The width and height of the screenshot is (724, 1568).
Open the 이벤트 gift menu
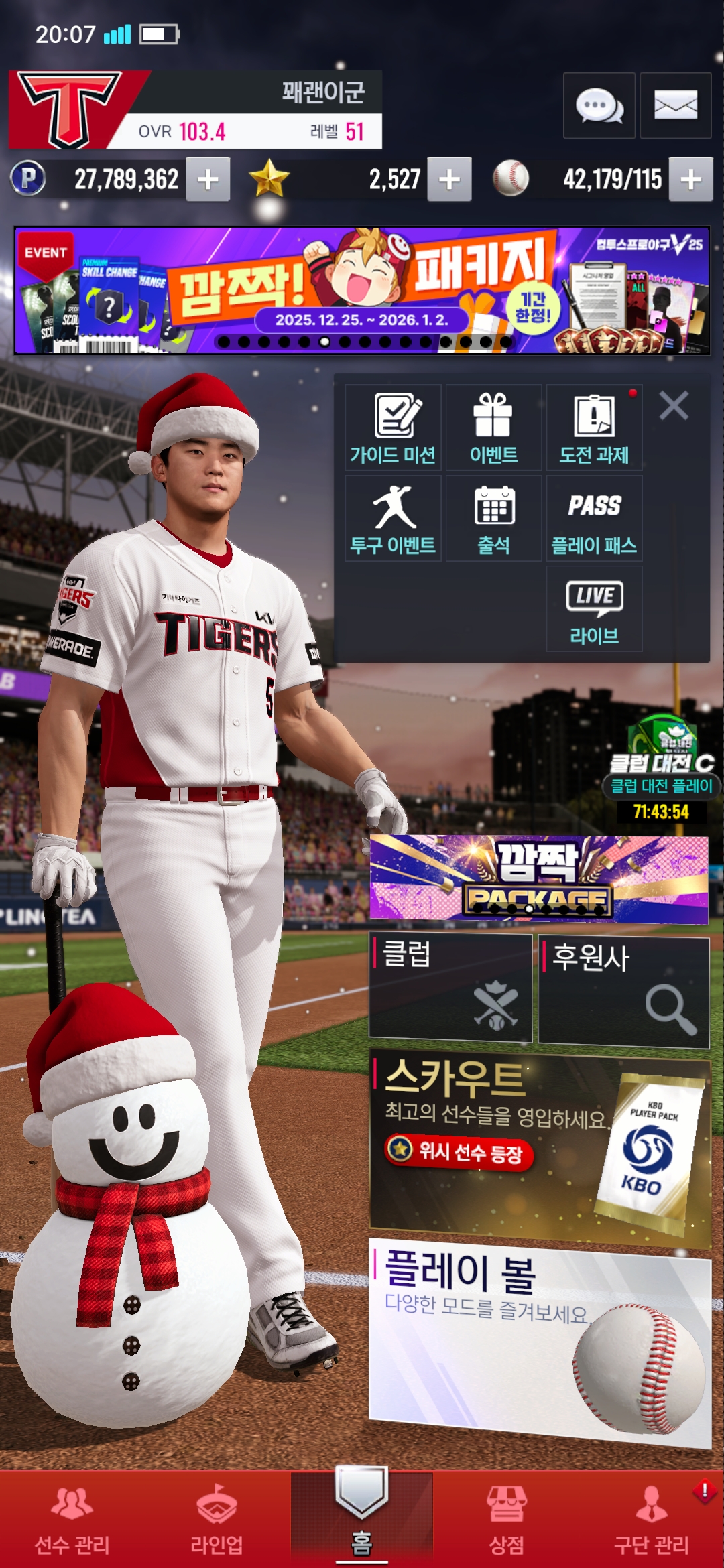(493, 428)
